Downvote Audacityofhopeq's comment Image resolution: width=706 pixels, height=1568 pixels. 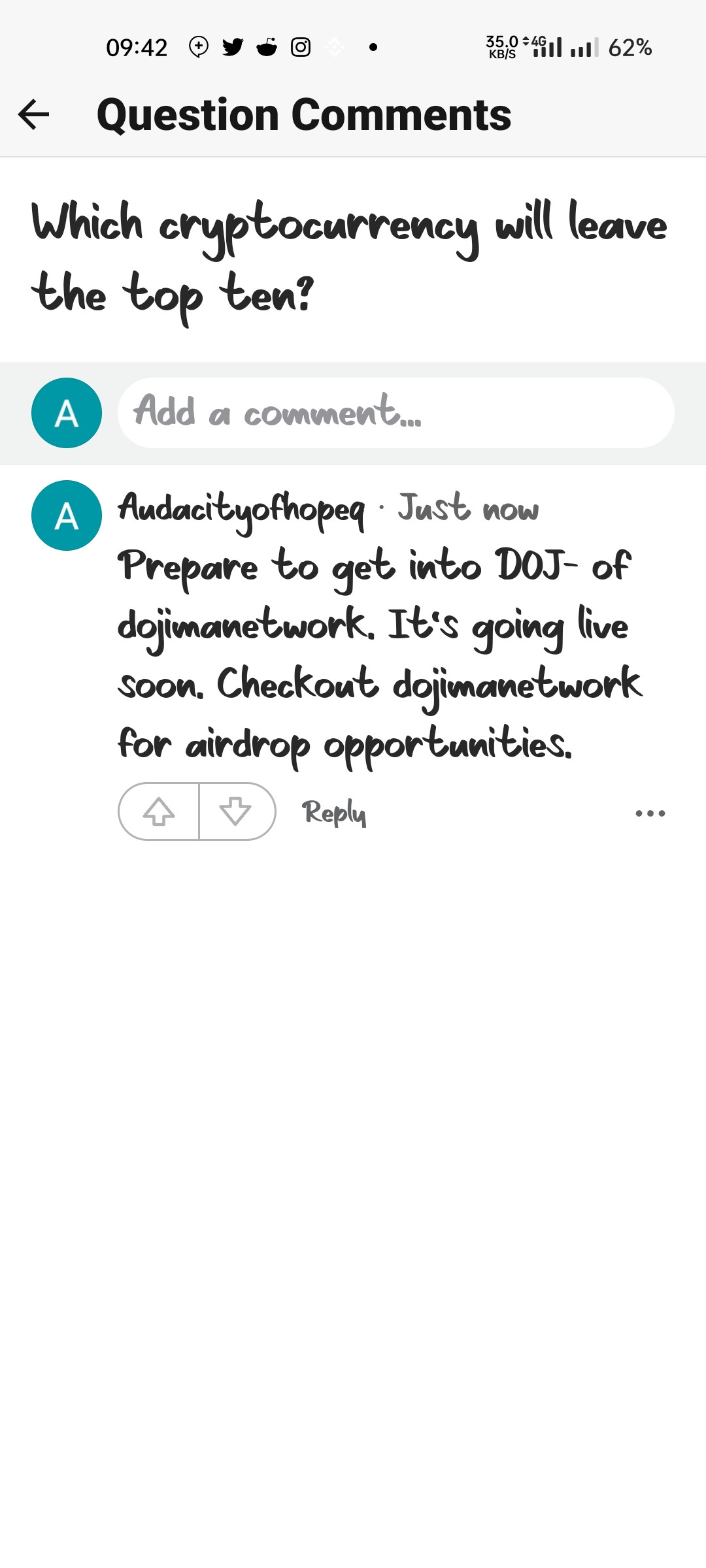[236, 812]
